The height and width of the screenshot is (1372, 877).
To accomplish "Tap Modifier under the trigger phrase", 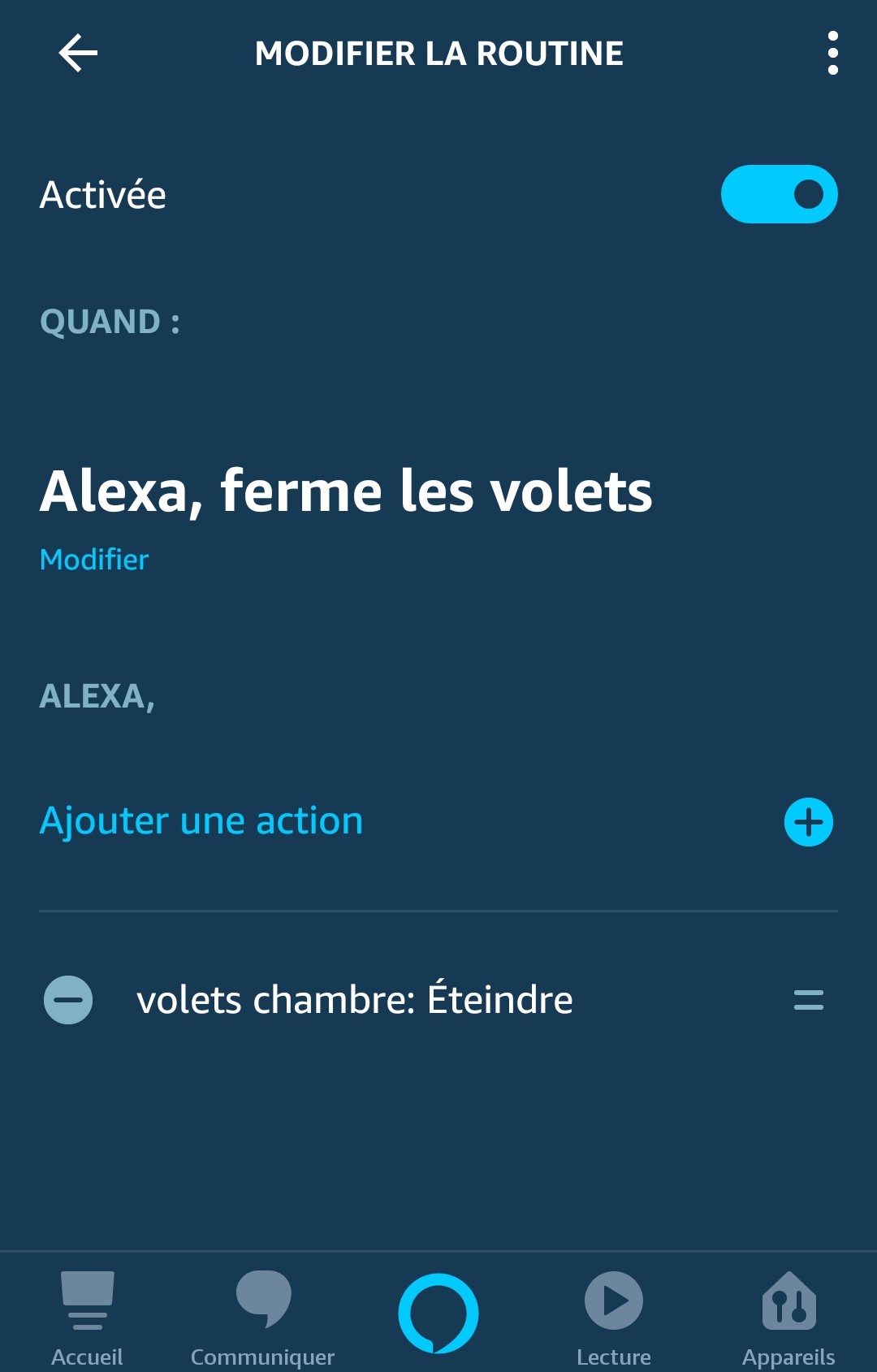I will point(94,560).
